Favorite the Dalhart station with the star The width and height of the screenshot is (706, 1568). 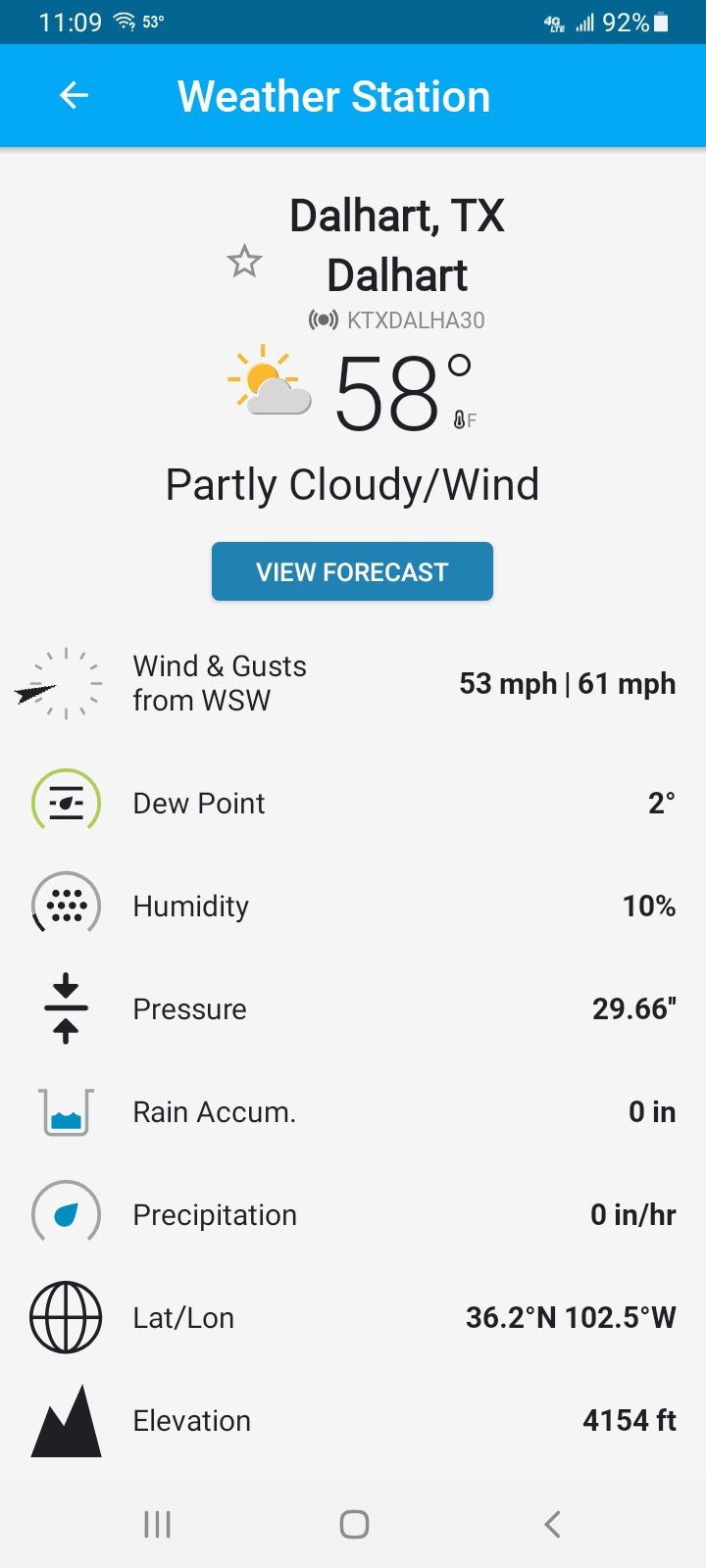point(244,261)
